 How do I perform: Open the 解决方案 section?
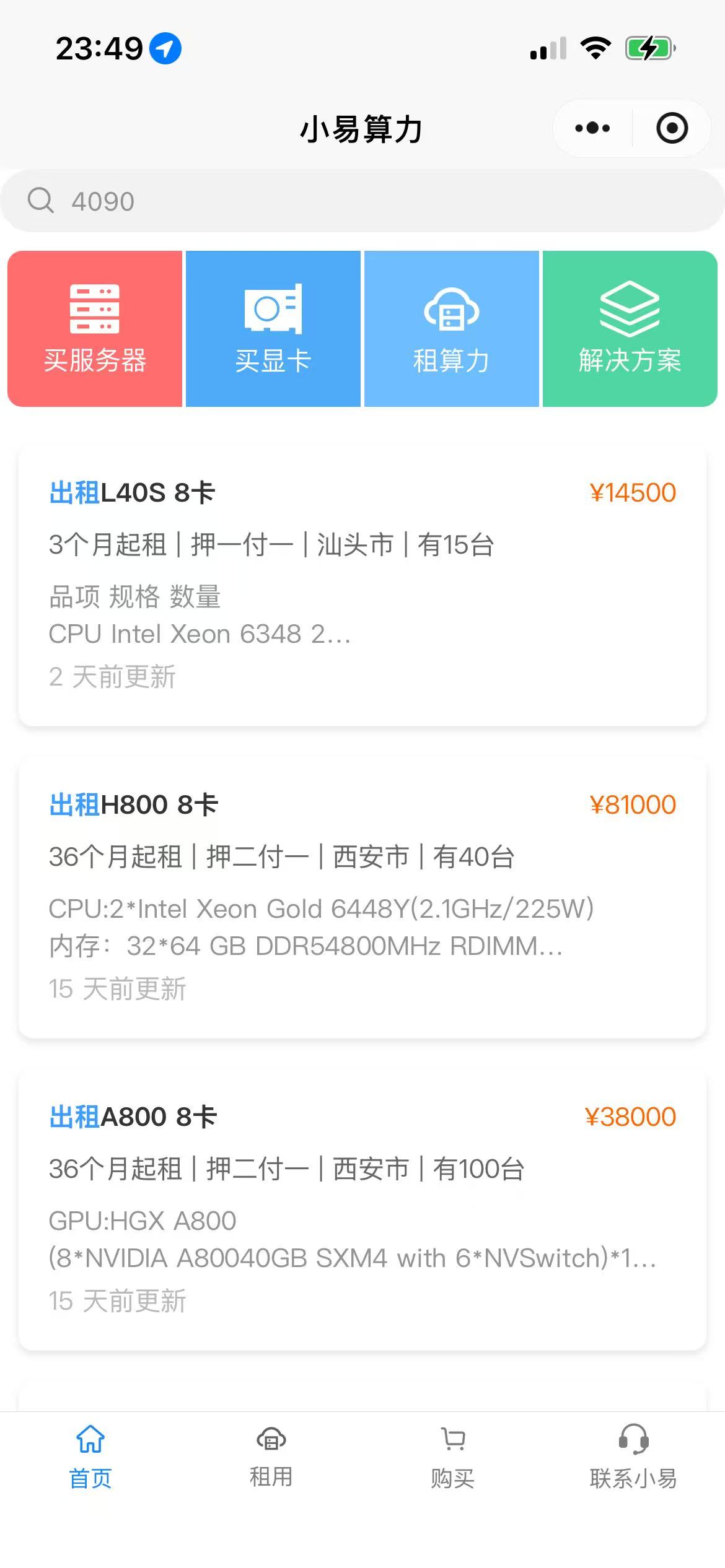click(x=630, y=329)
